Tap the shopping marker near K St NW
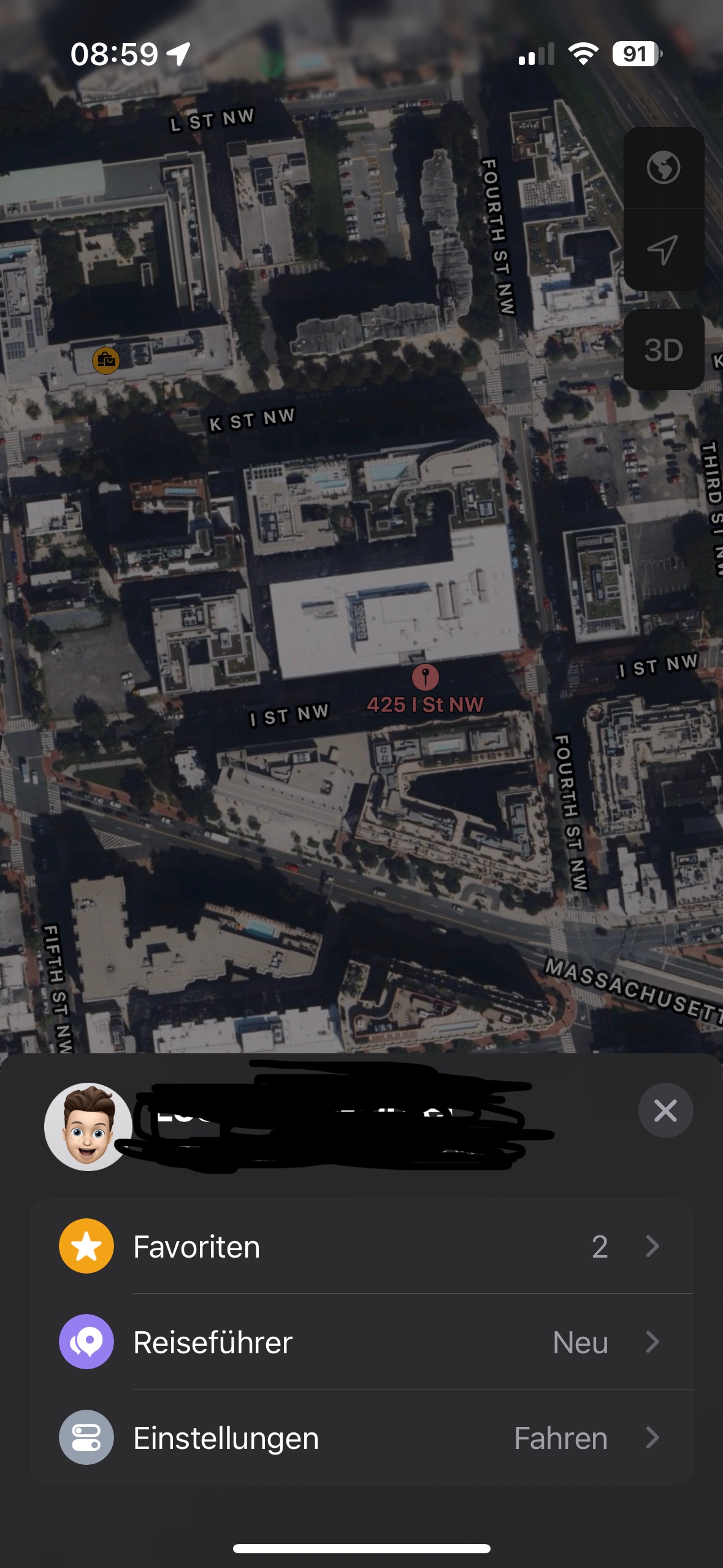This screenshot has width=723, height=1568. click(106, 360)
